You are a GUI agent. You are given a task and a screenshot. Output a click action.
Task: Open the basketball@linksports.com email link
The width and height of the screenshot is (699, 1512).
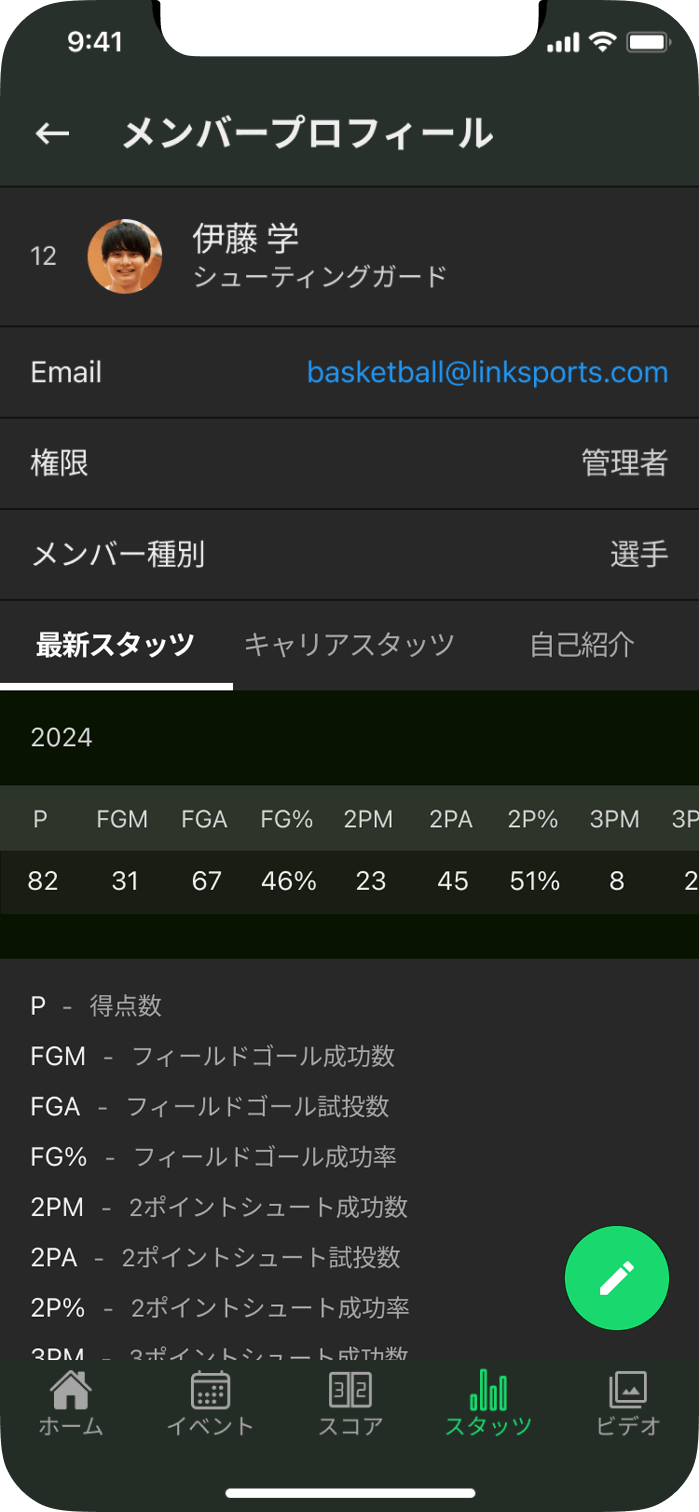[x=487, y=372]
